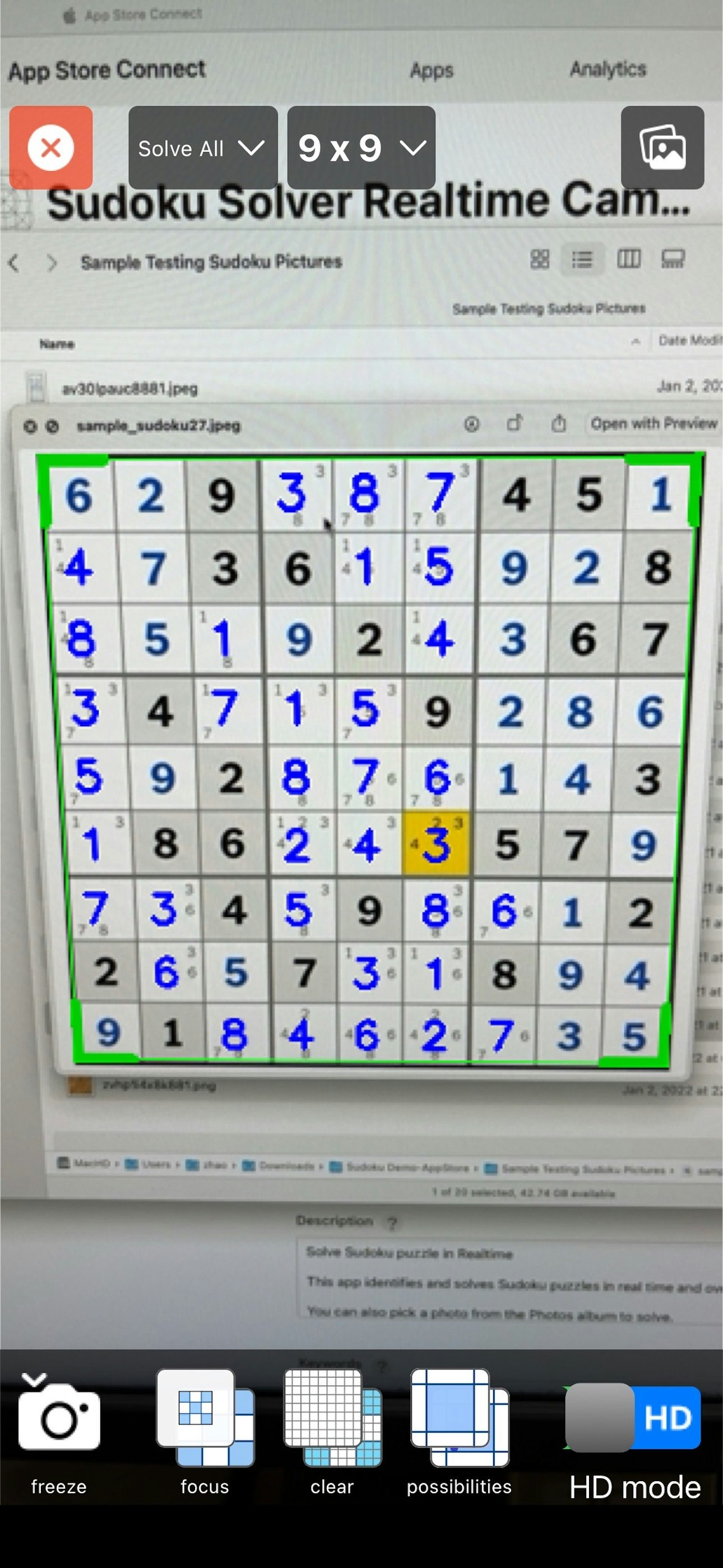Close the camera solver with the red X

[51, 147]
